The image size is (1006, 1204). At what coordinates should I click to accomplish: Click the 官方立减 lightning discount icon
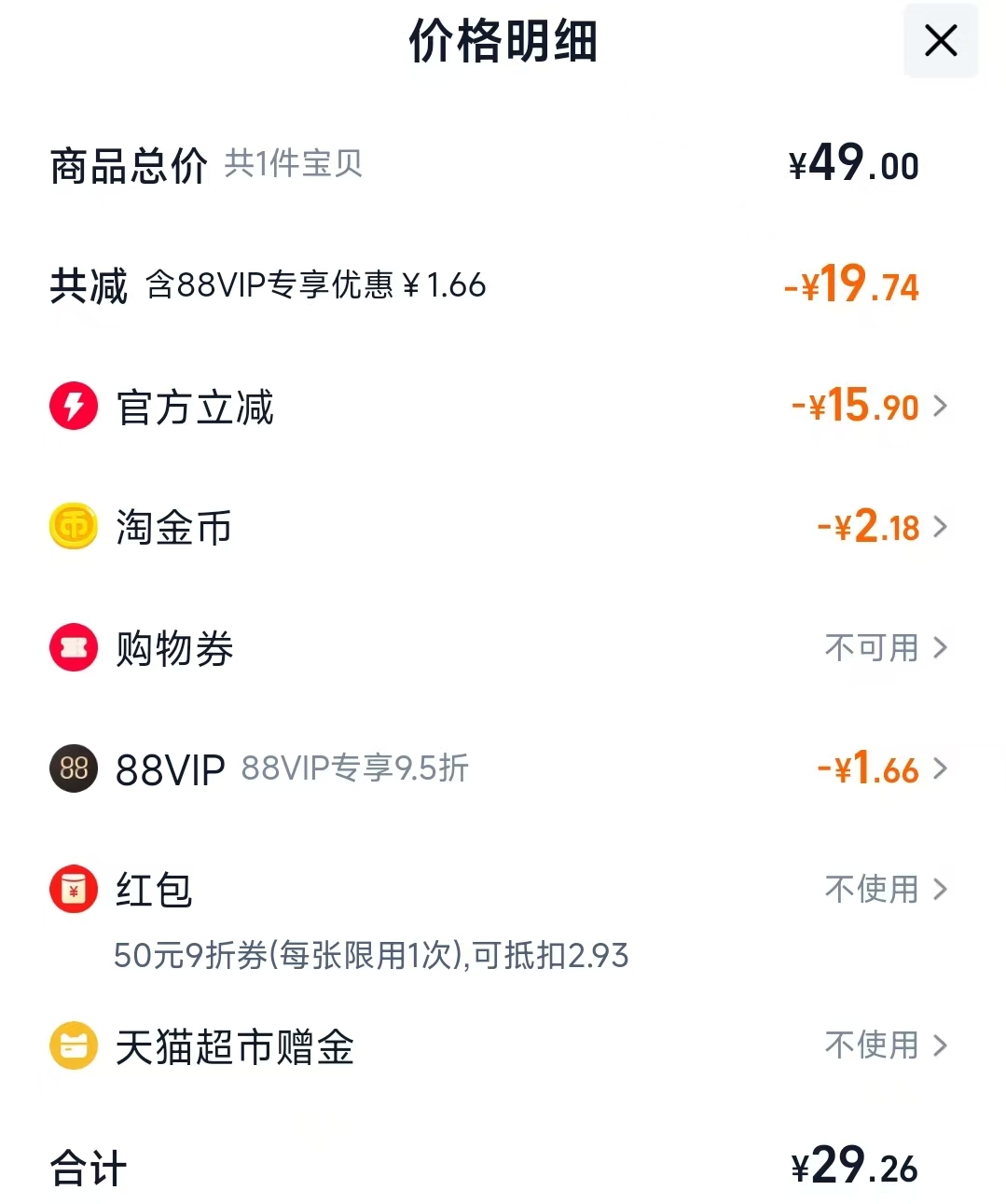(x=73, y=405)
